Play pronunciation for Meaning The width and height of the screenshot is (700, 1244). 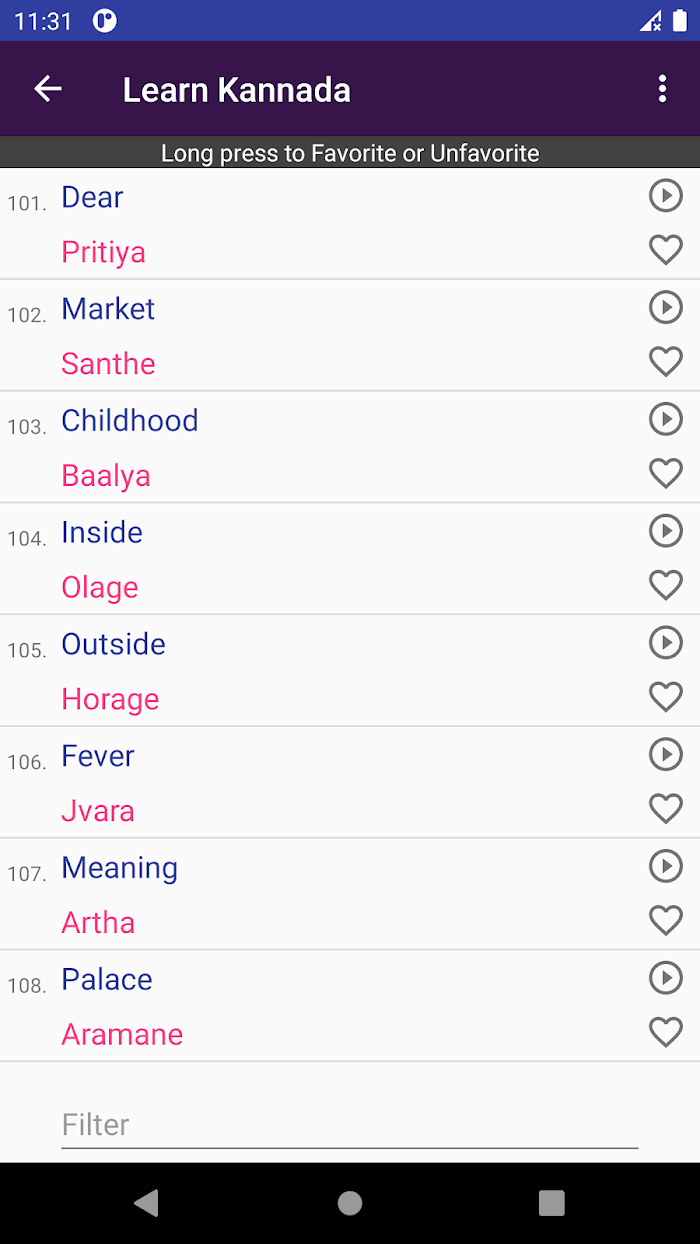[666, 866]
